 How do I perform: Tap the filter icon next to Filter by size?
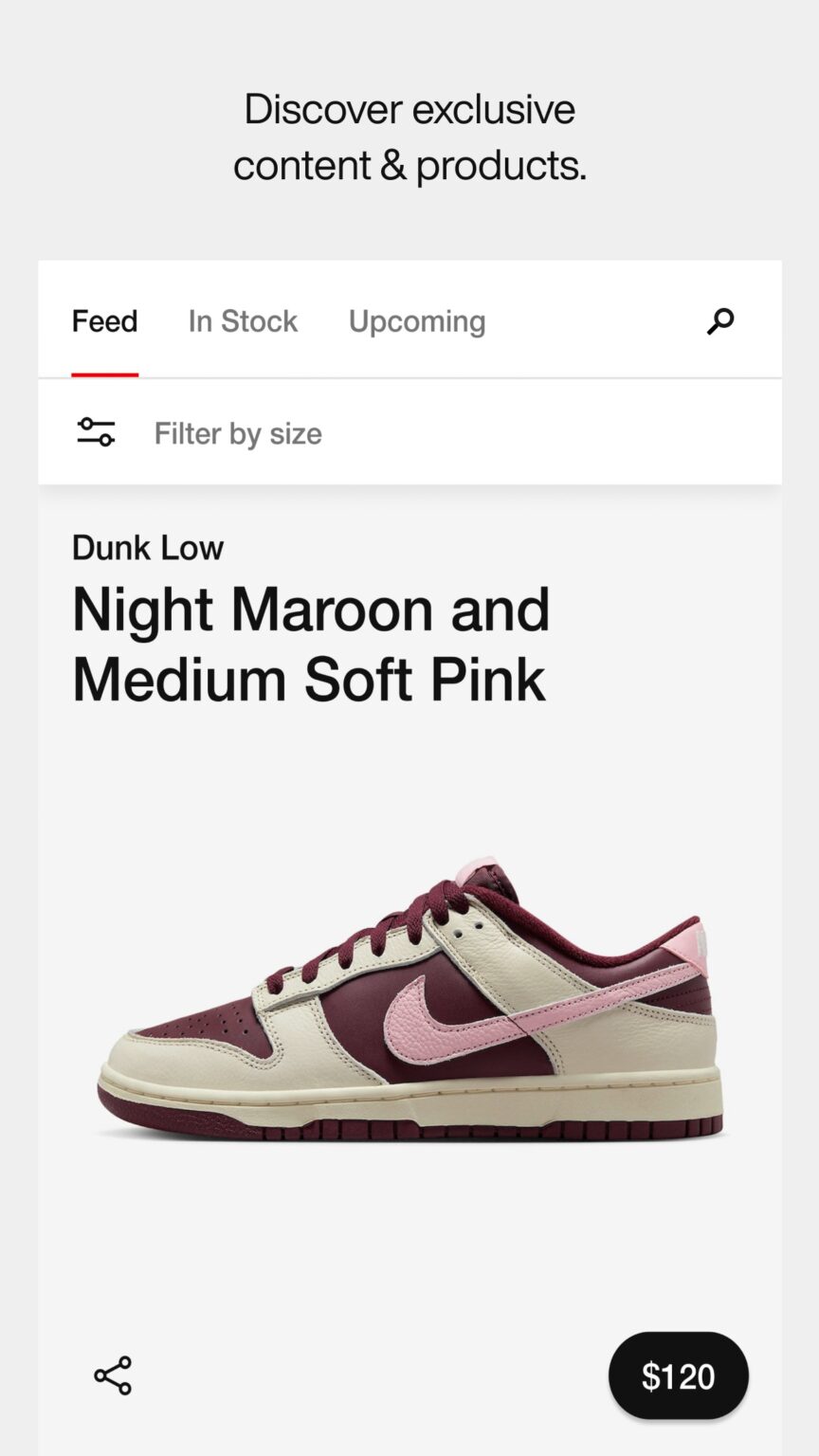[96, 431]
